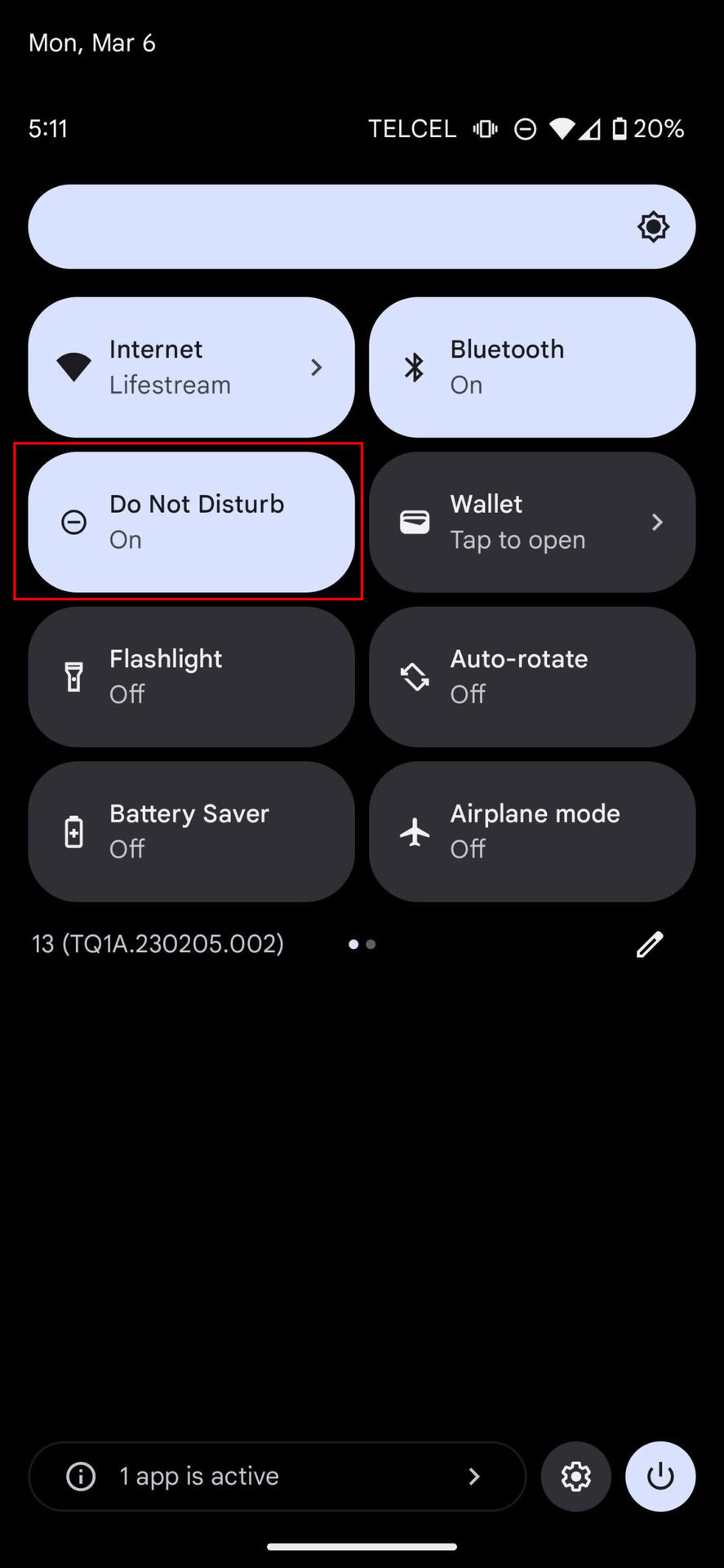View the 1 app is active details
This screenshot has width=724, height=1568.
[277, 1476]
